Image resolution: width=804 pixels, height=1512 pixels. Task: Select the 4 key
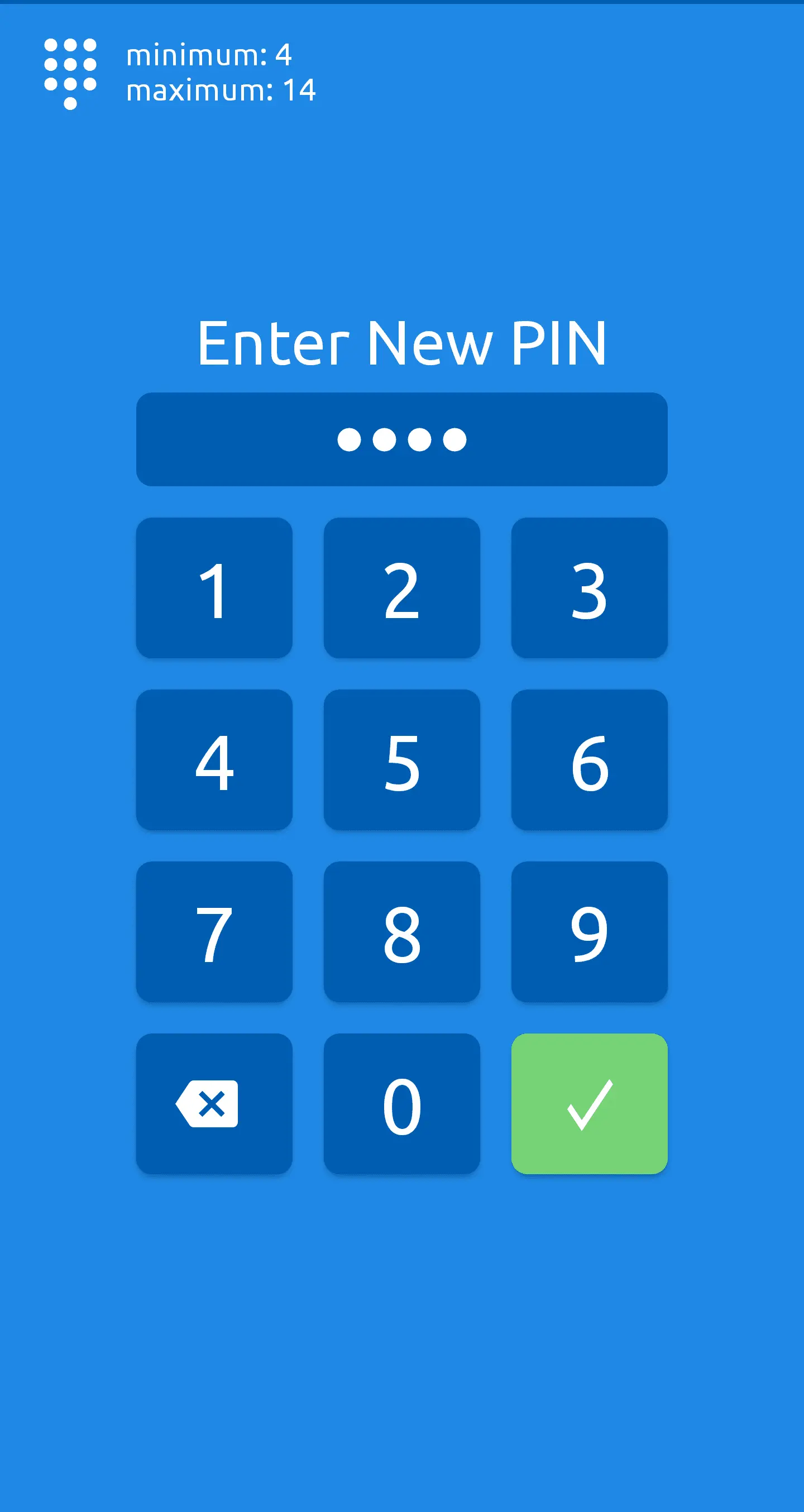click(214, 759)
